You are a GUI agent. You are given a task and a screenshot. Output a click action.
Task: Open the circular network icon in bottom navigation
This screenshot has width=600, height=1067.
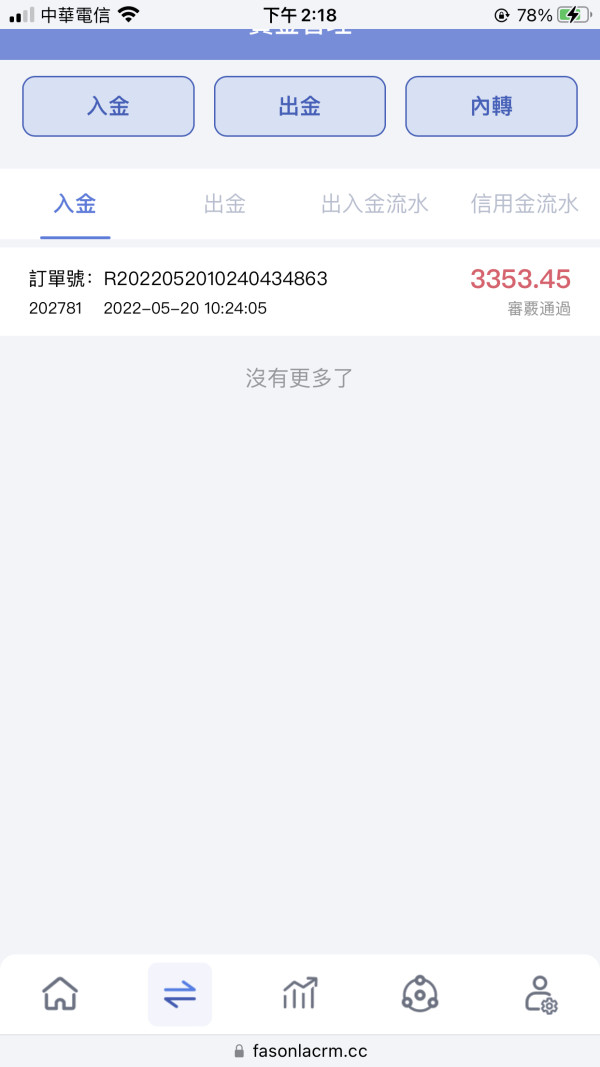(420, 994)
